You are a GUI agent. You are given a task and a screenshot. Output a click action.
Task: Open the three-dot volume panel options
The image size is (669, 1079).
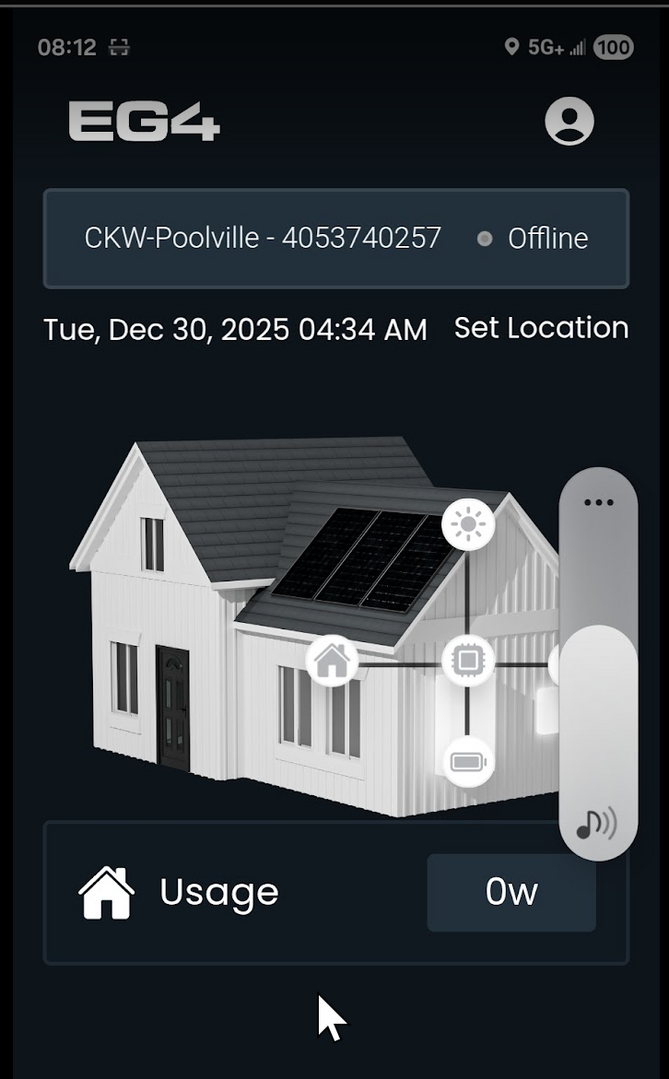point(598,502)
